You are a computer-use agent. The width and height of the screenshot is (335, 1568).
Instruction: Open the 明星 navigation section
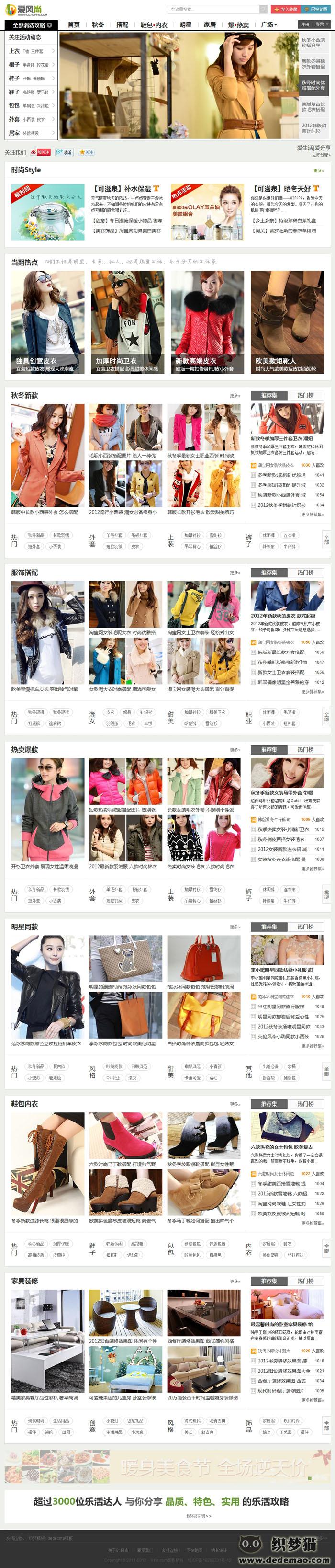(185, 25)
